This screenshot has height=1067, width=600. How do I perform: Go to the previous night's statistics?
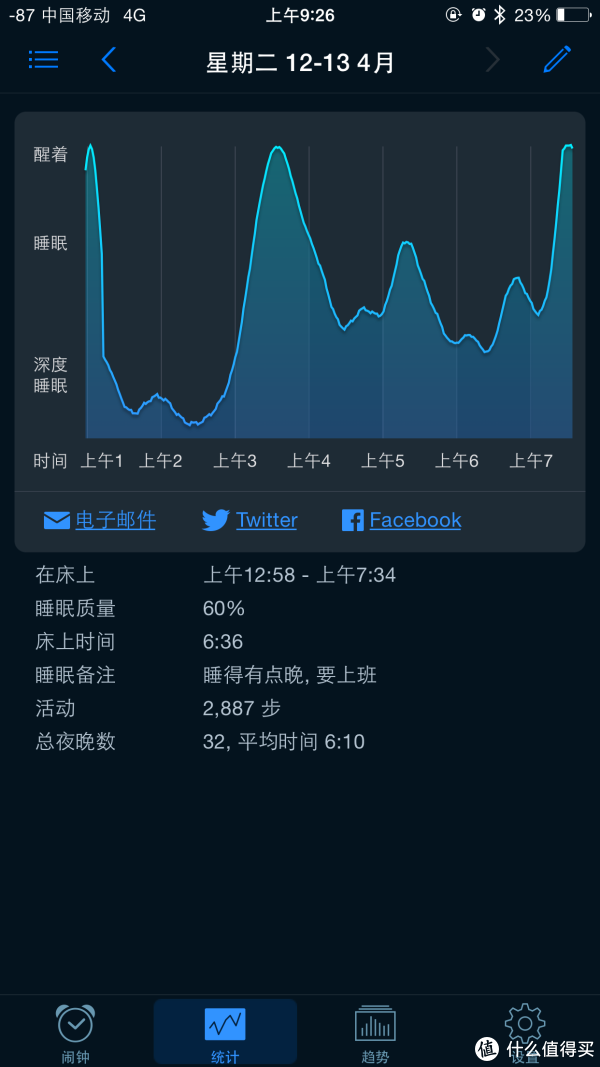tap(109, 60)
